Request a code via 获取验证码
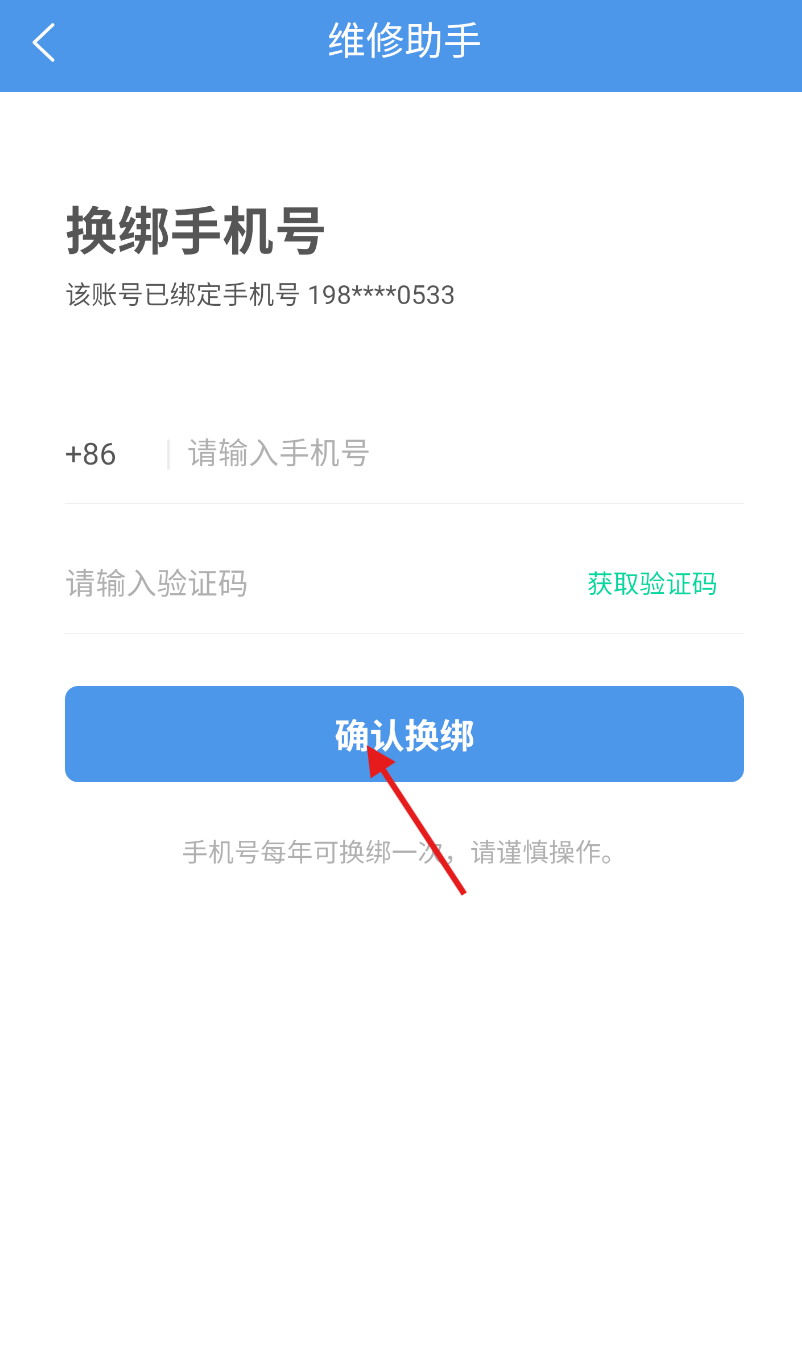 (652, 583)
